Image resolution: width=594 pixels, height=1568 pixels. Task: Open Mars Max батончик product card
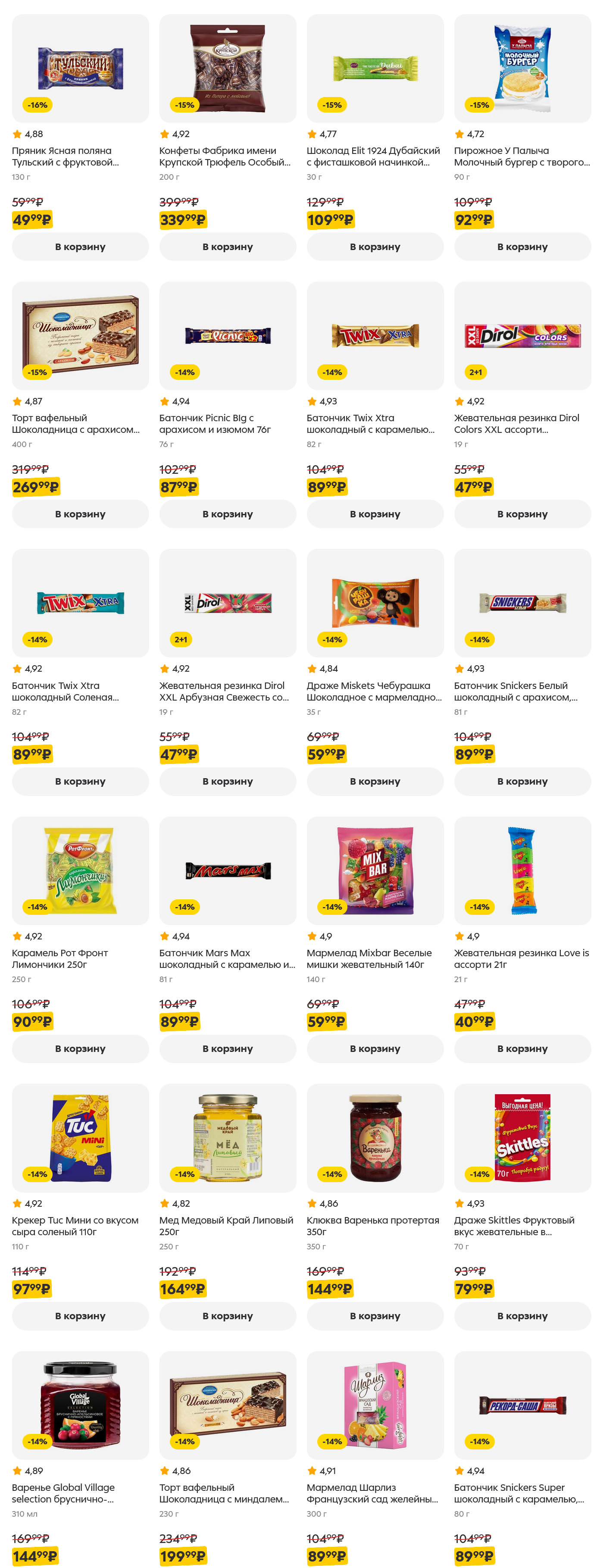tap(228, 870)
